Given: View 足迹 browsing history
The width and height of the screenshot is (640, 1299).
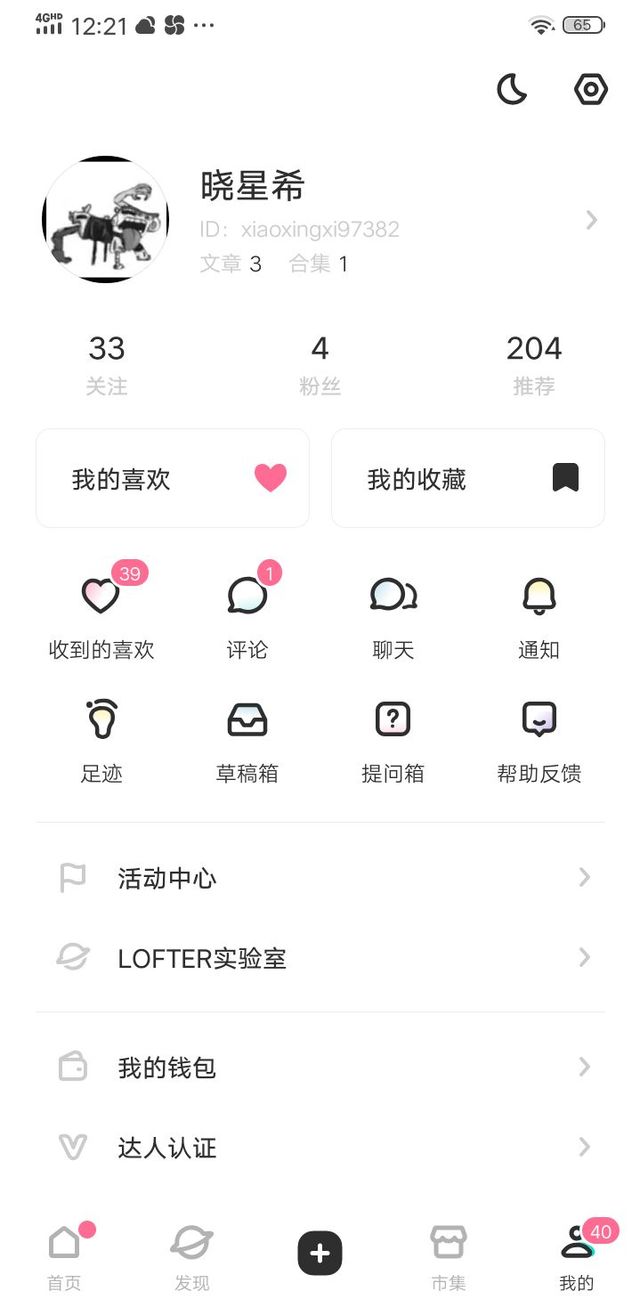Looking at the screenshot, I should pyautogui.click(x=101, y=736).
